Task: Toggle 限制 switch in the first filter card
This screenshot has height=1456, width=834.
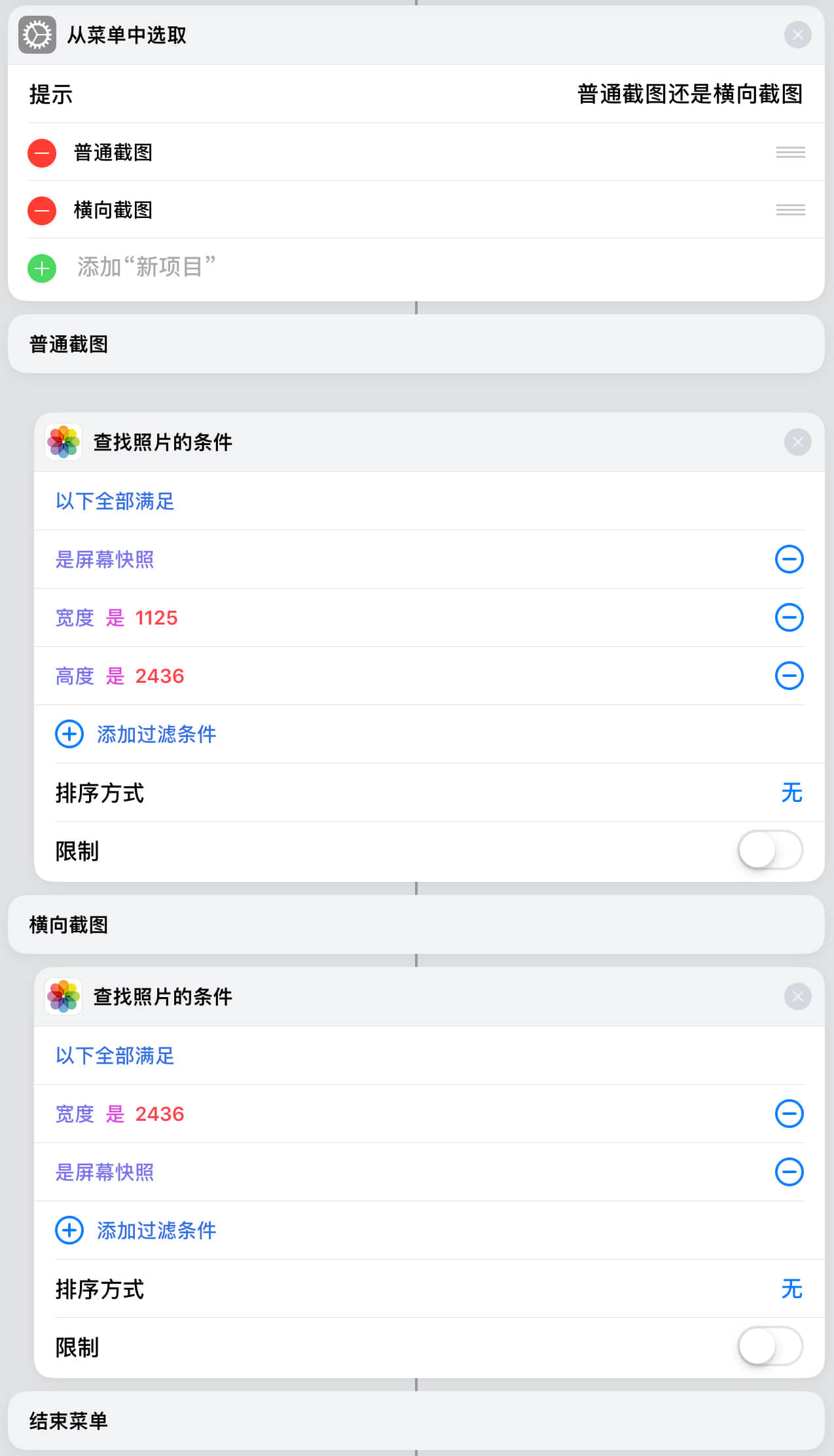Action: click(x=771, y=850)
